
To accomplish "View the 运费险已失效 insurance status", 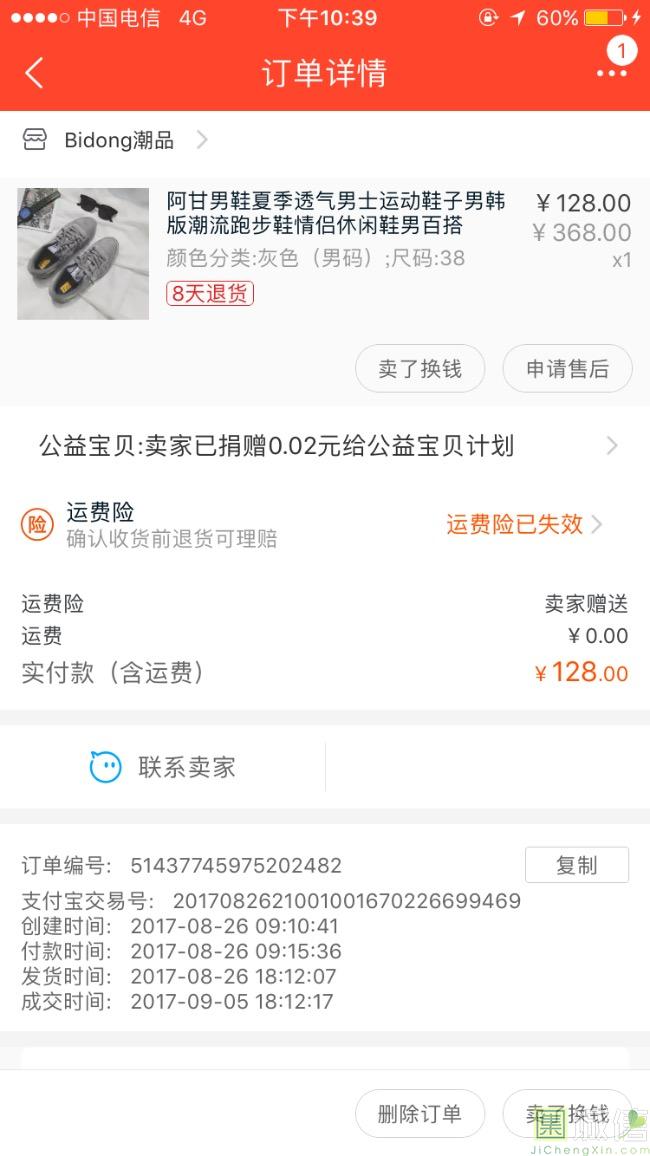I will click(x=523, y=524).
